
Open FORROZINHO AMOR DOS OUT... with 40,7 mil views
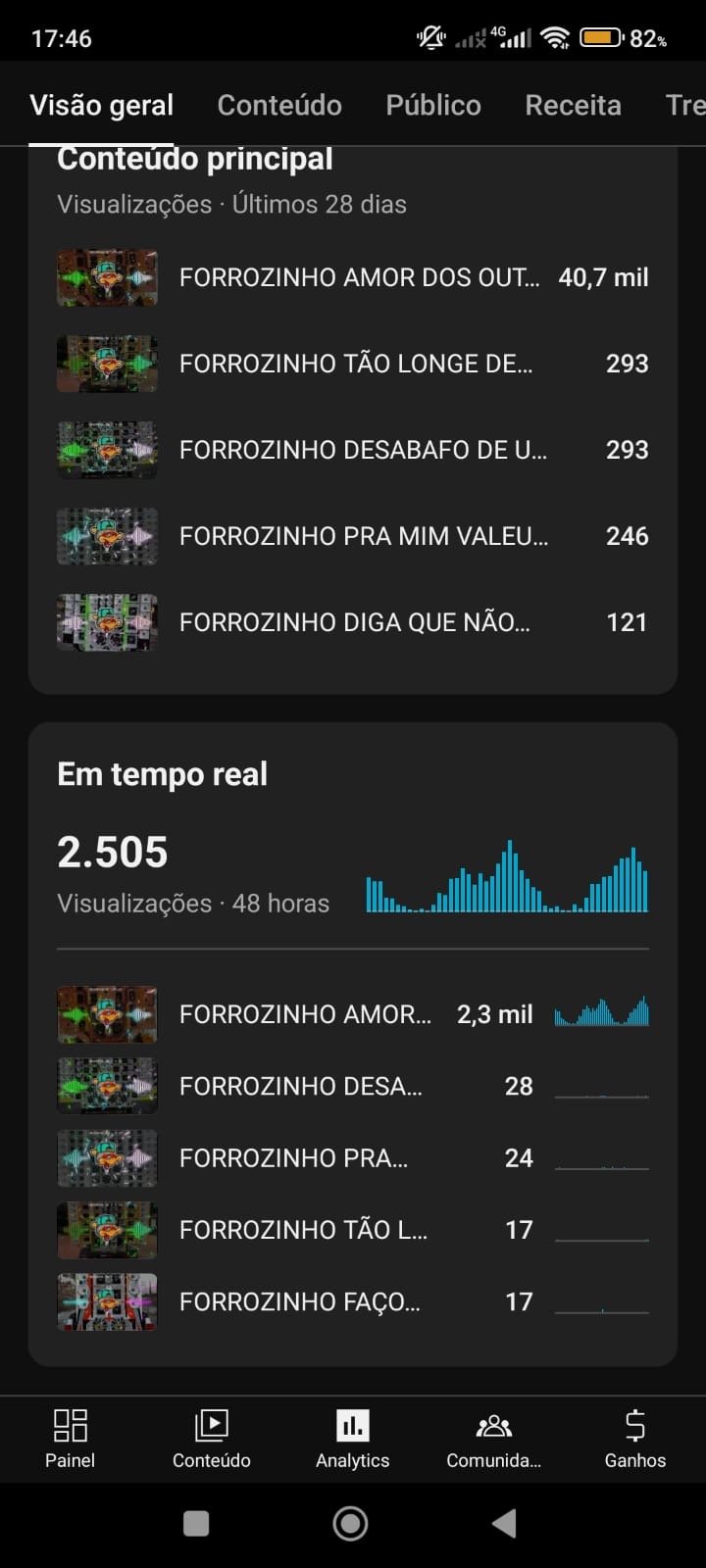point(353,277)
